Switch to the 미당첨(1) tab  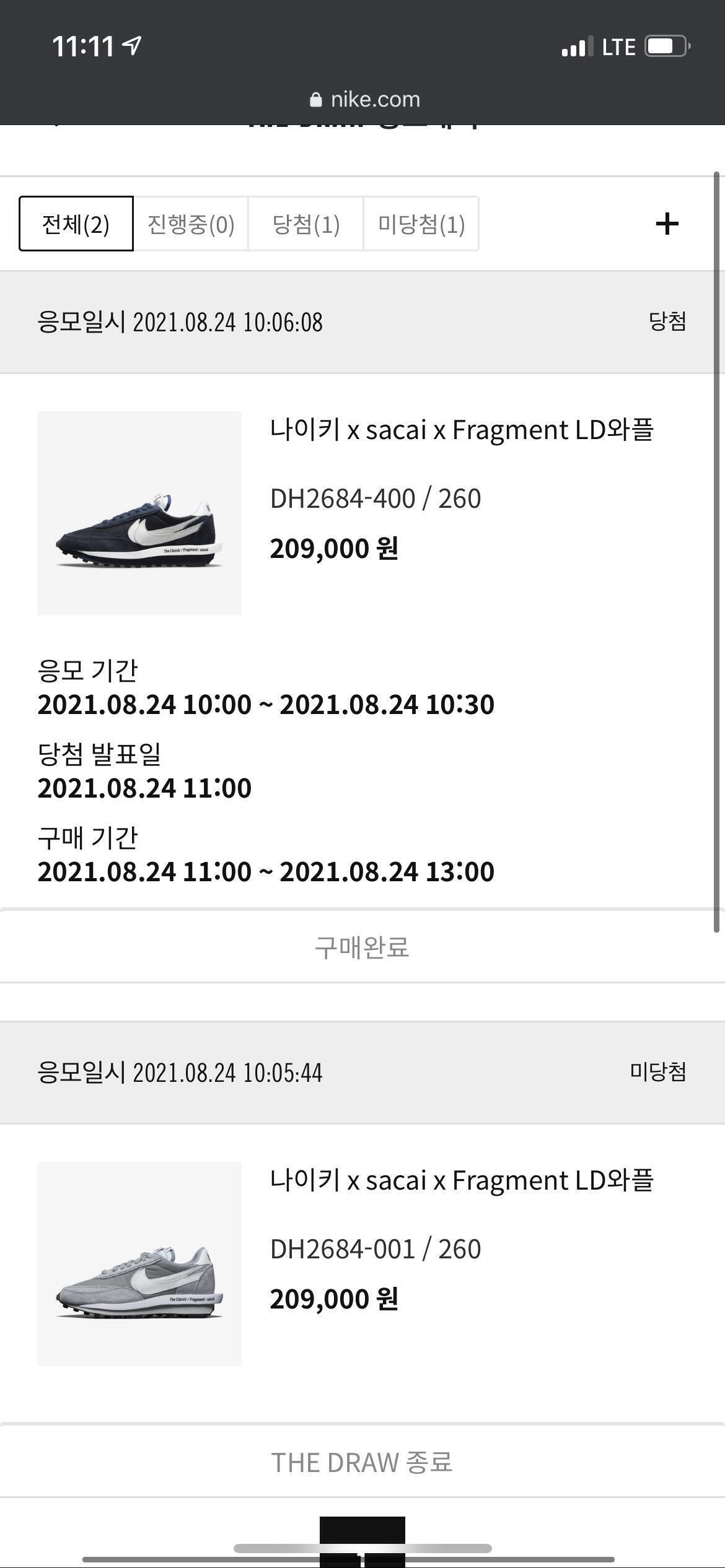(421, 224)
